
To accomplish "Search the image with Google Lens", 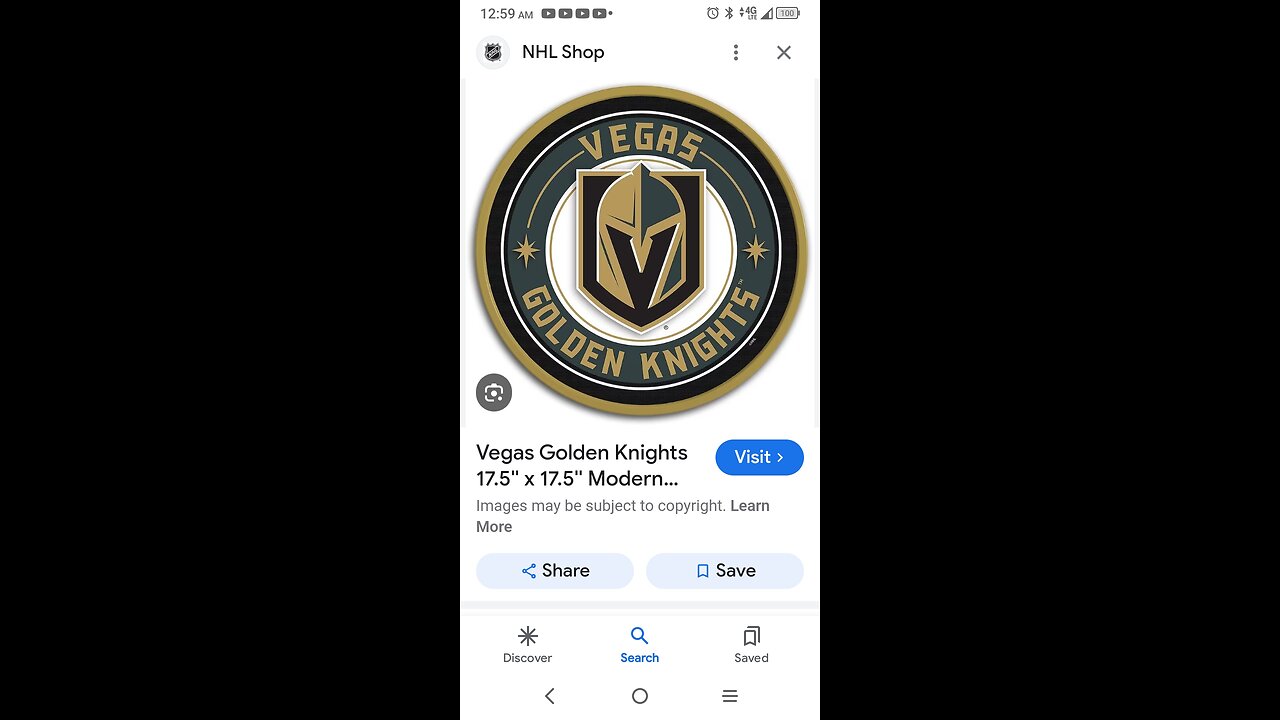I will click(x=494, y=393).
